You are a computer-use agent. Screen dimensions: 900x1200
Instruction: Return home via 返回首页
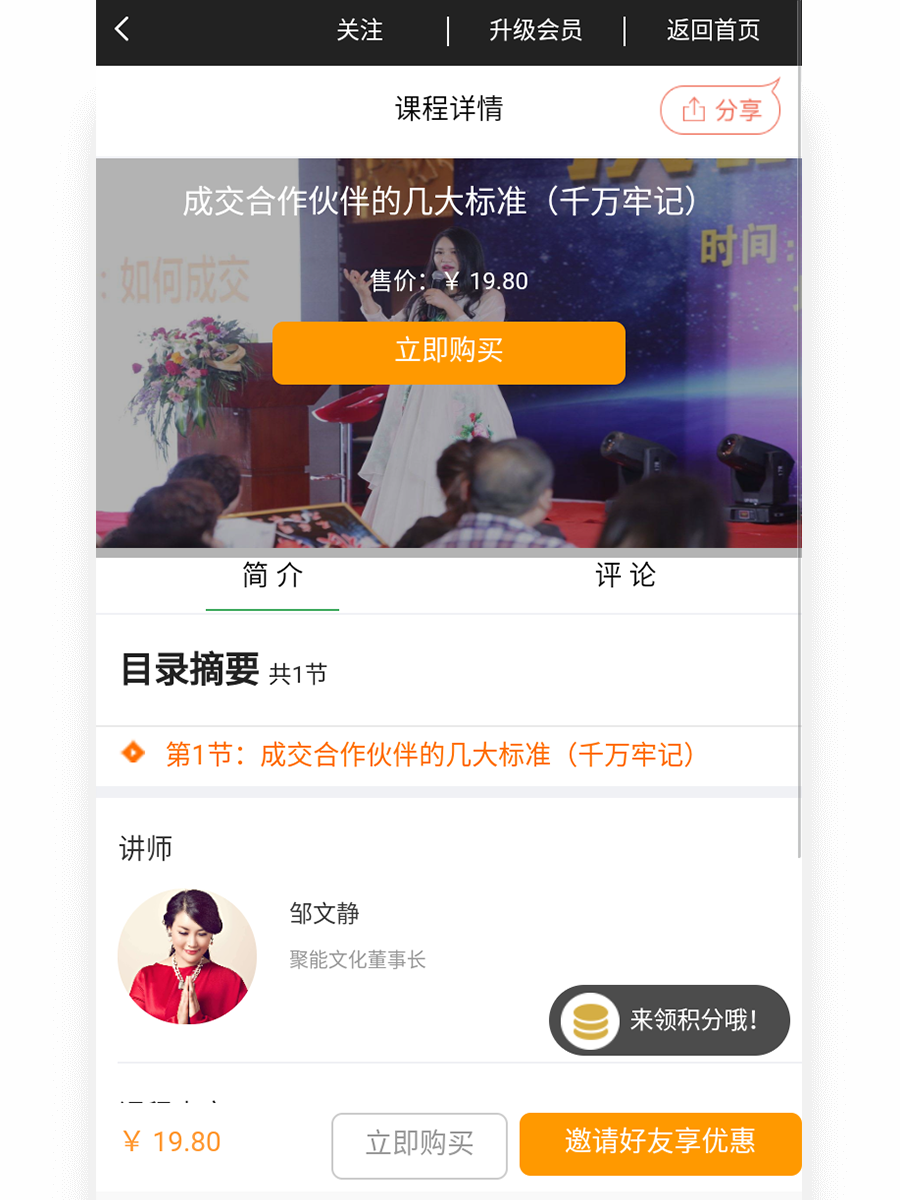713,31
